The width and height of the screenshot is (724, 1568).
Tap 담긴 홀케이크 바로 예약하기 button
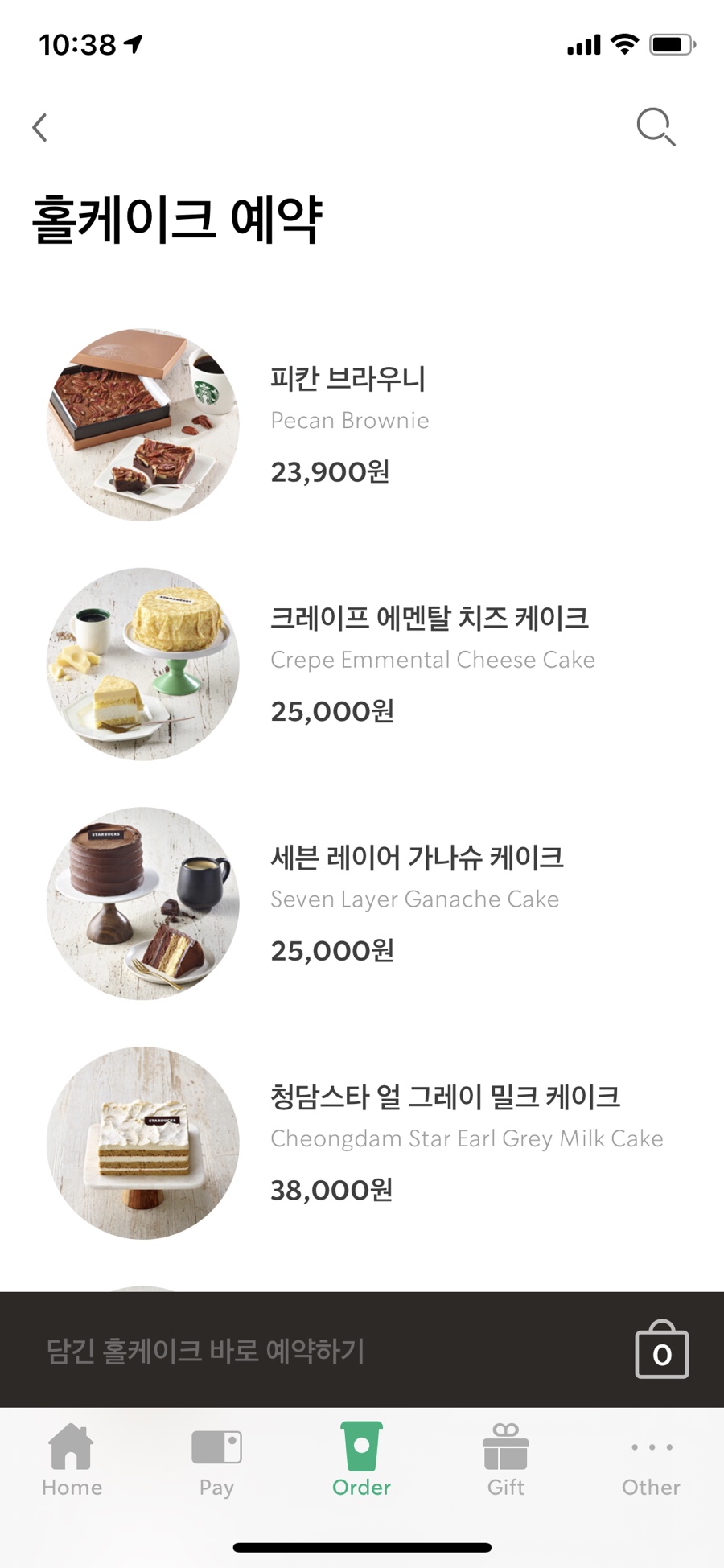click(x=206, y=1350)
